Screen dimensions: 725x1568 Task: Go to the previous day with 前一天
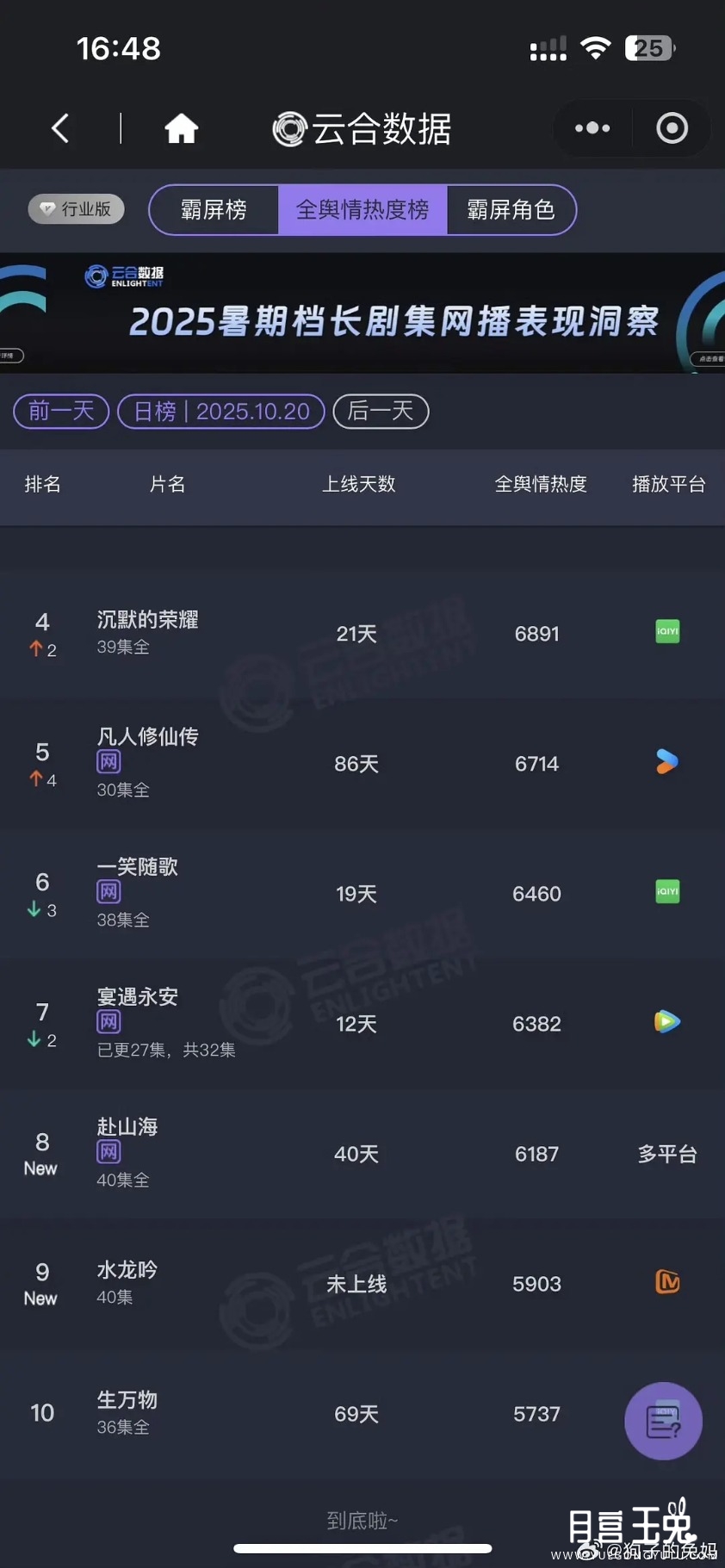(x=61, y=411)
